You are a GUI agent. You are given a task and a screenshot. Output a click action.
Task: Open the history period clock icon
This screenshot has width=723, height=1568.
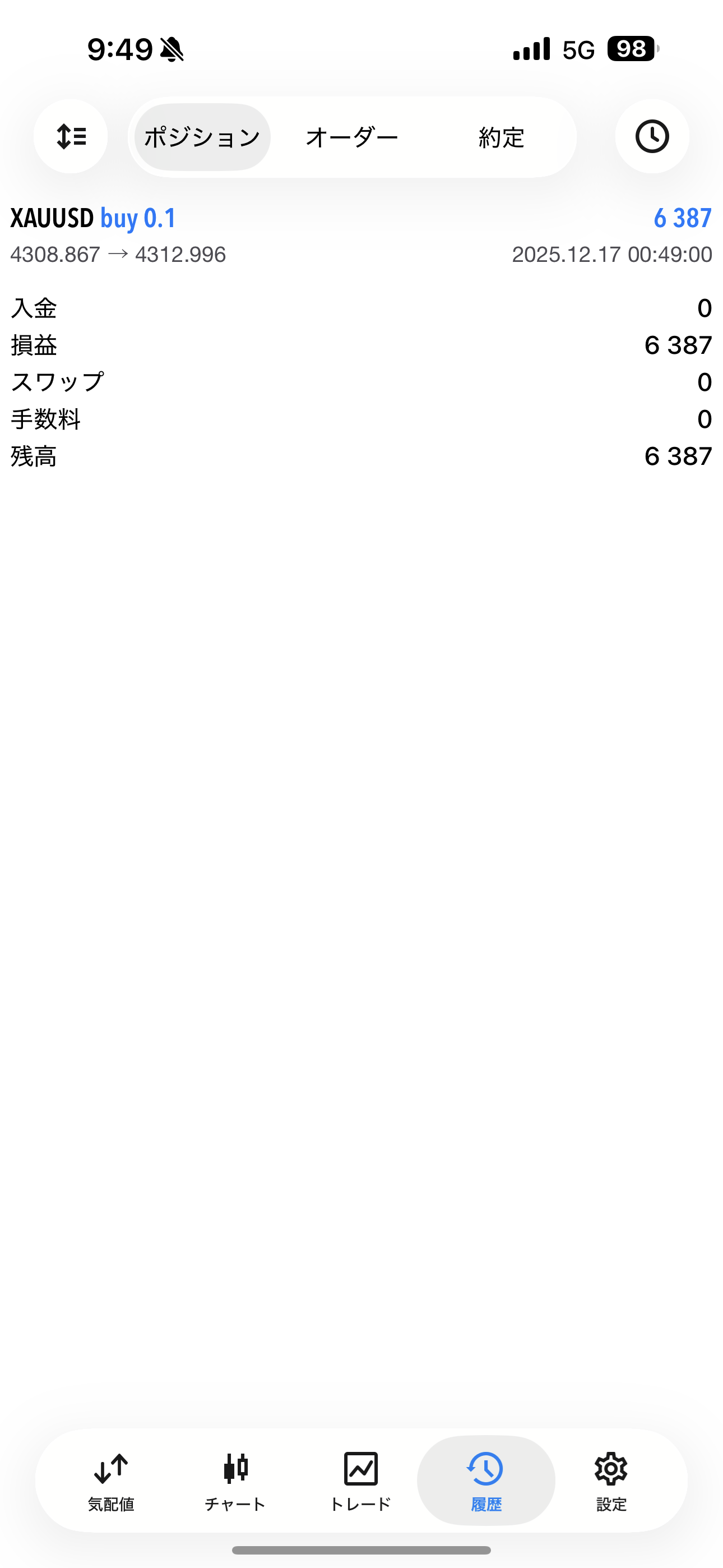[x=652, y=136]
